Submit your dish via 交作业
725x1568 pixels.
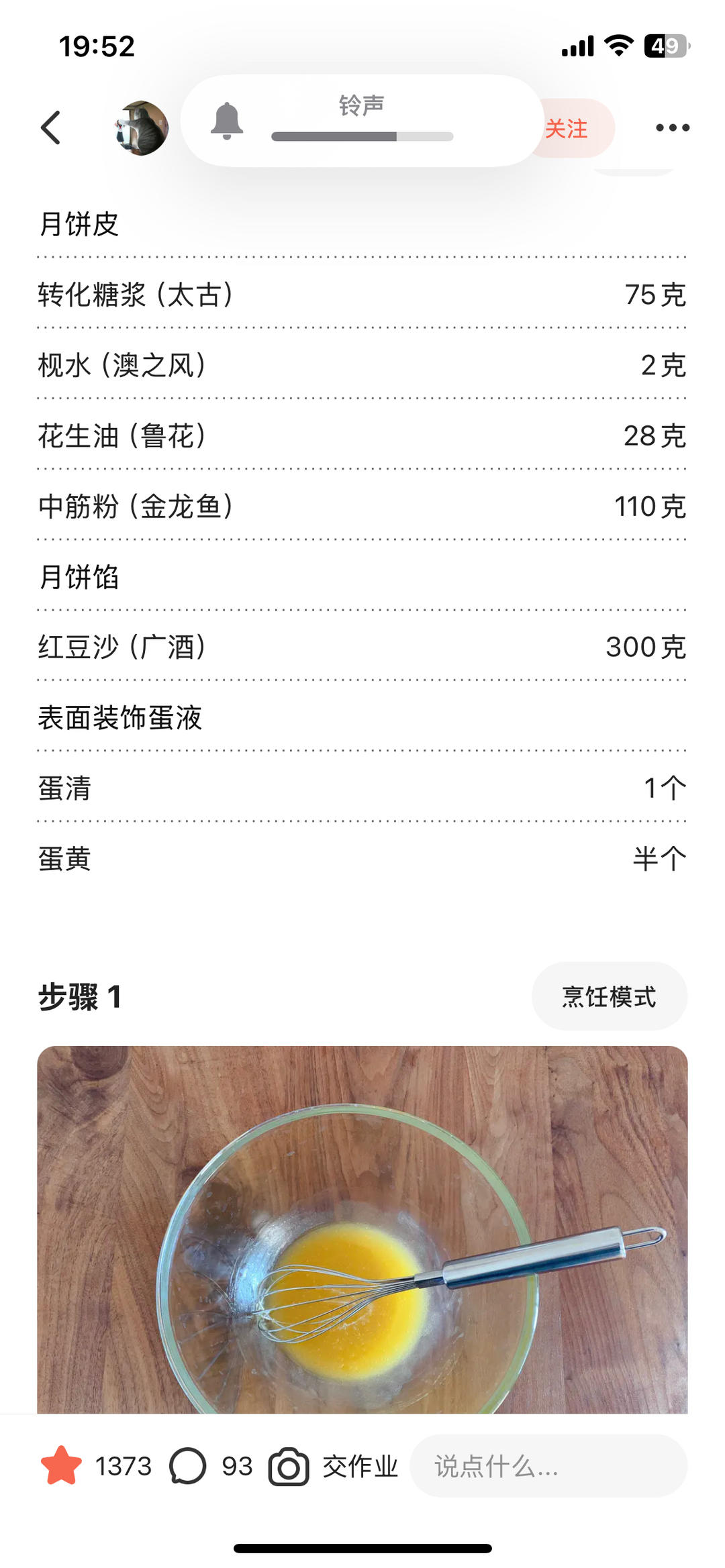click(334, 1466)
